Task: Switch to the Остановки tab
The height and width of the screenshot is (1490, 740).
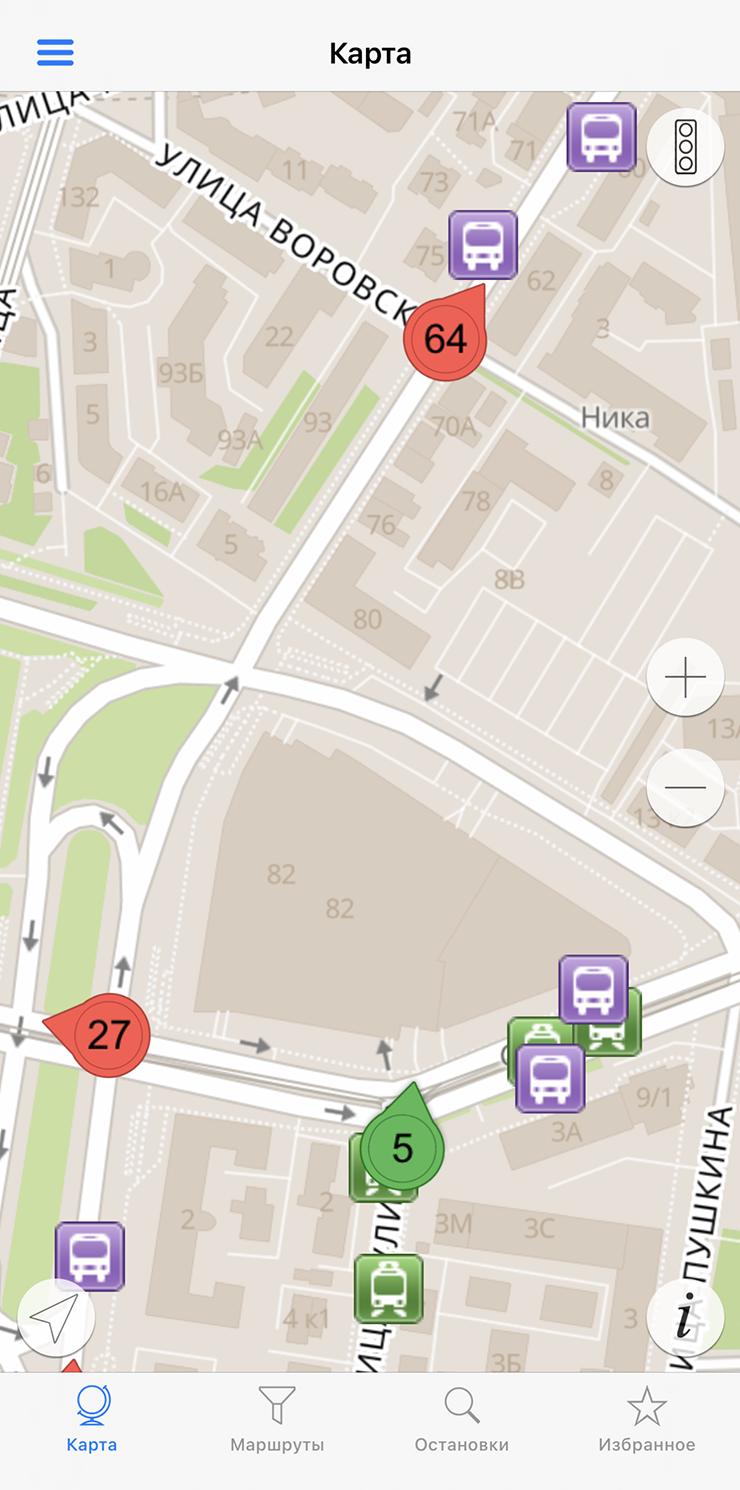Action: pyautogui.click(x=462, y=1420)
